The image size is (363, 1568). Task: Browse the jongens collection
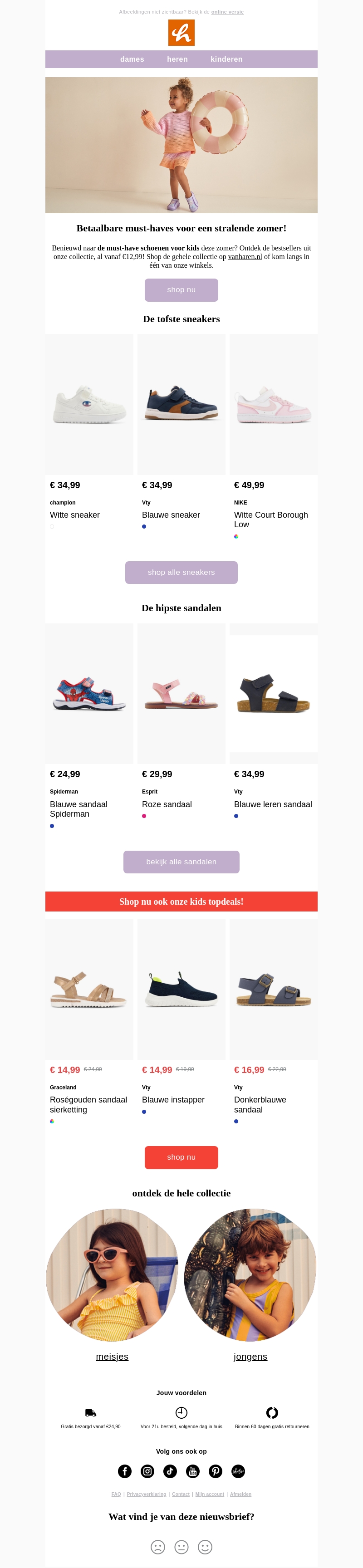pyautogui.click(x=250, y=1356)
